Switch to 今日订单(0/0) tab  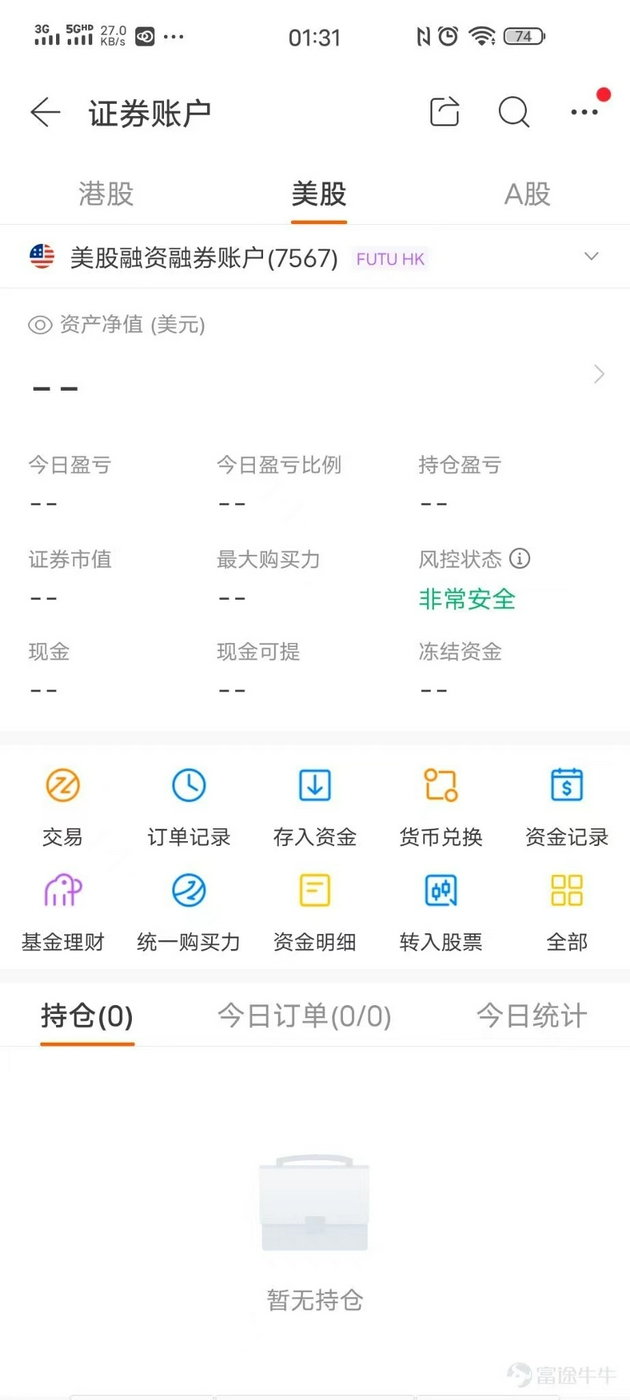(304, 1017)
